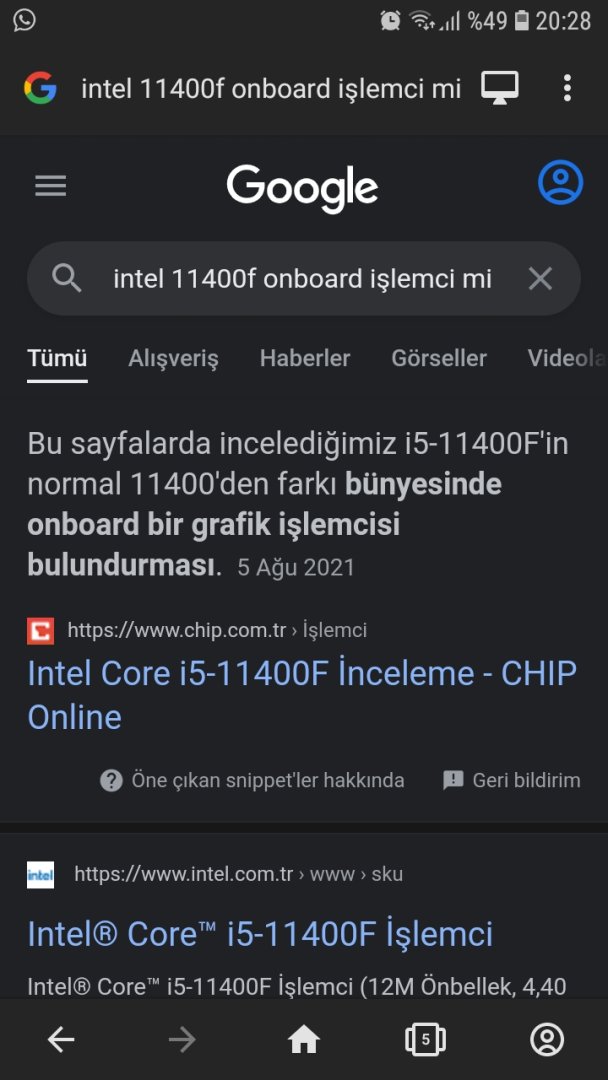Open 'Öne çıkan snippet'ler hakkında' info
608x1080 pixels.
[x=253, y=780]
